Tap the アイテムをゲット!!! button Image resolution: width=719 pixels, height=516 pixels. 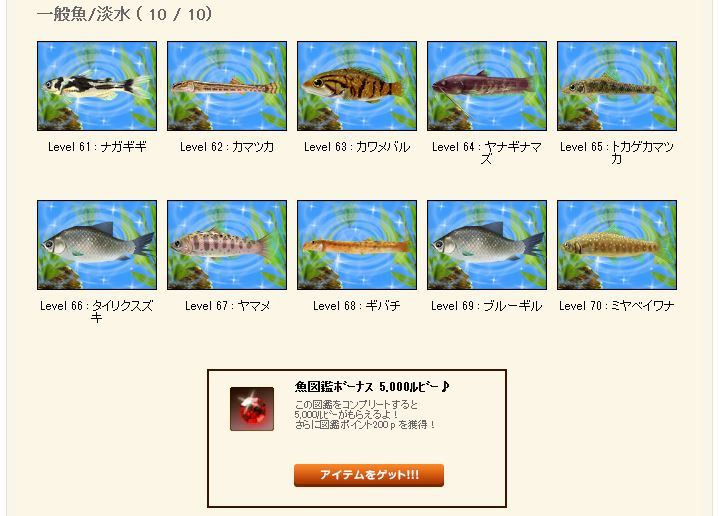368,475
